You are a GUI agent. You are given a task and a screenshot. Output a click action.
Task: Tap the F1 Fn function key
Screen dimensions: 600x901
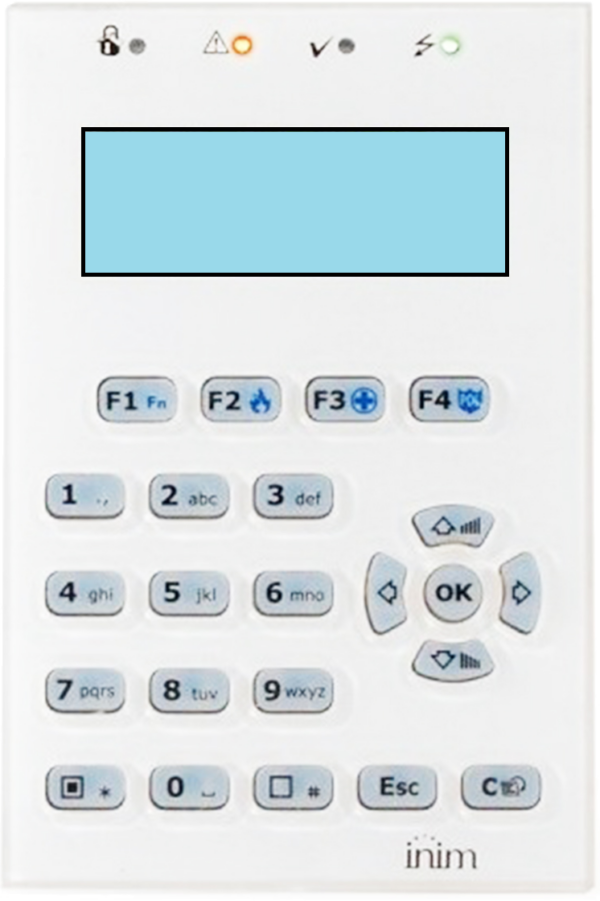click(136, 400)
